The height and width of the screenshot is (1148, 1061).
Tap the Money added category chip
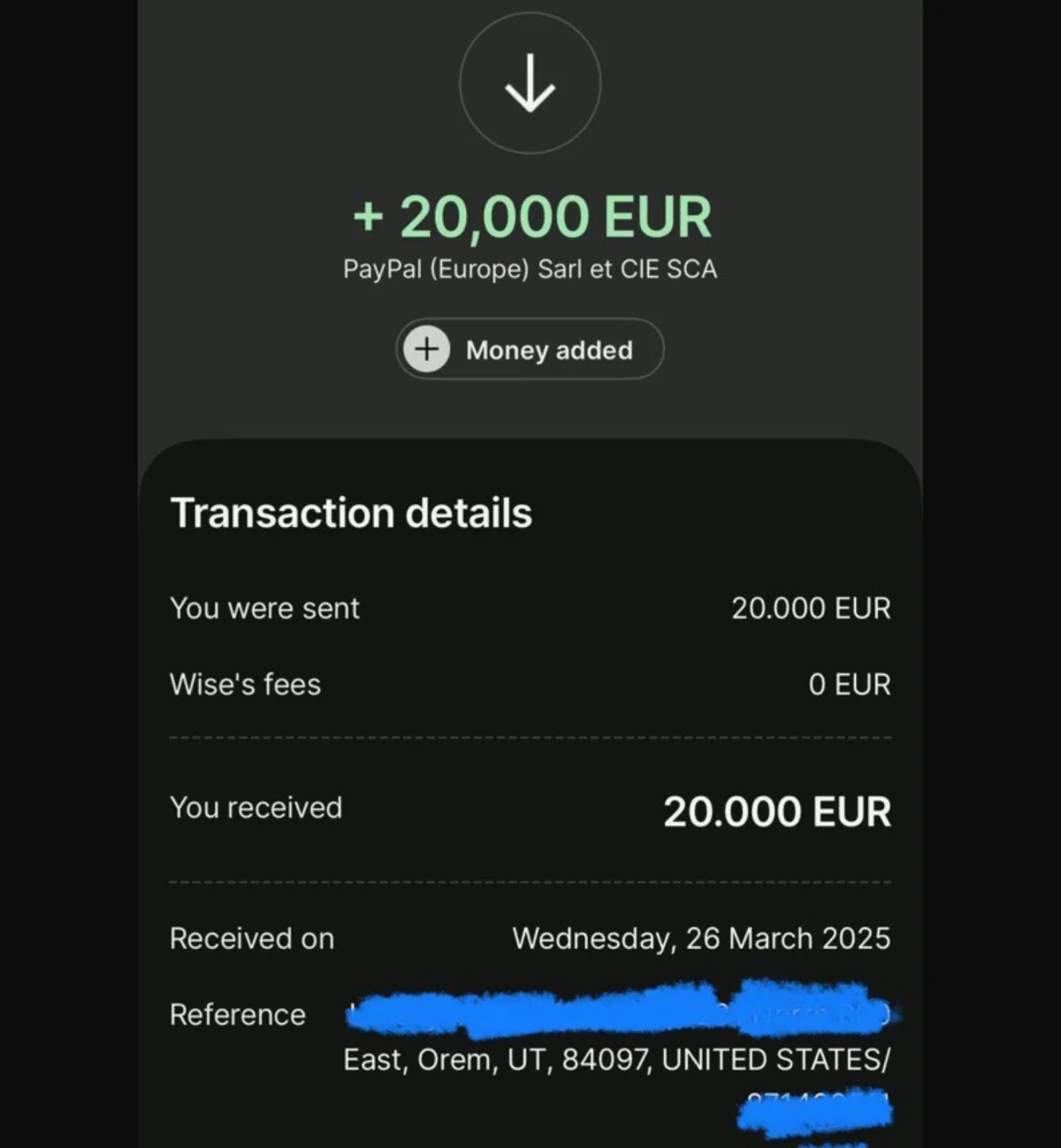tap(529, 349)
